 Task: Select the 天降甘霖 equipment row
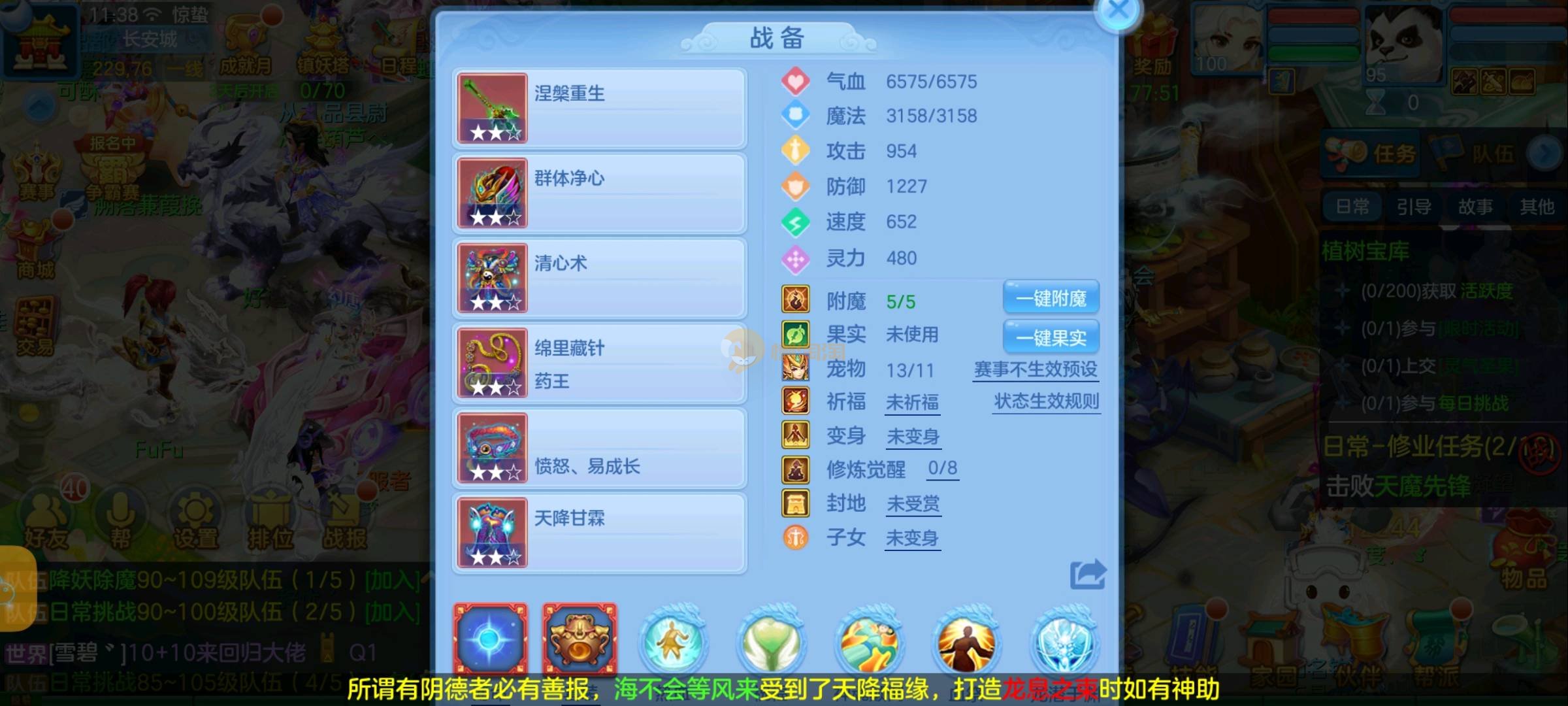click(600, 533)
